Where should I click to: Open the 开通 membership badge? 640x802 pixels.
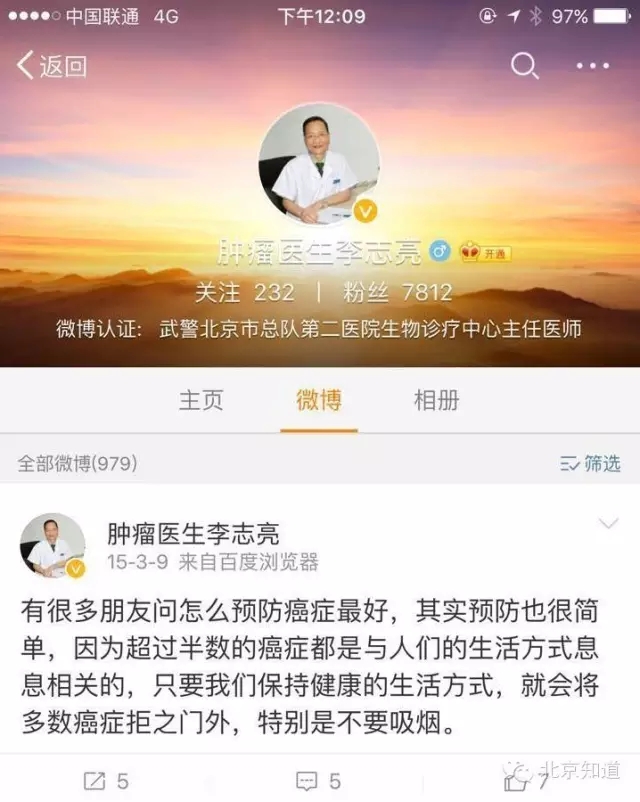tap(485, 253)
